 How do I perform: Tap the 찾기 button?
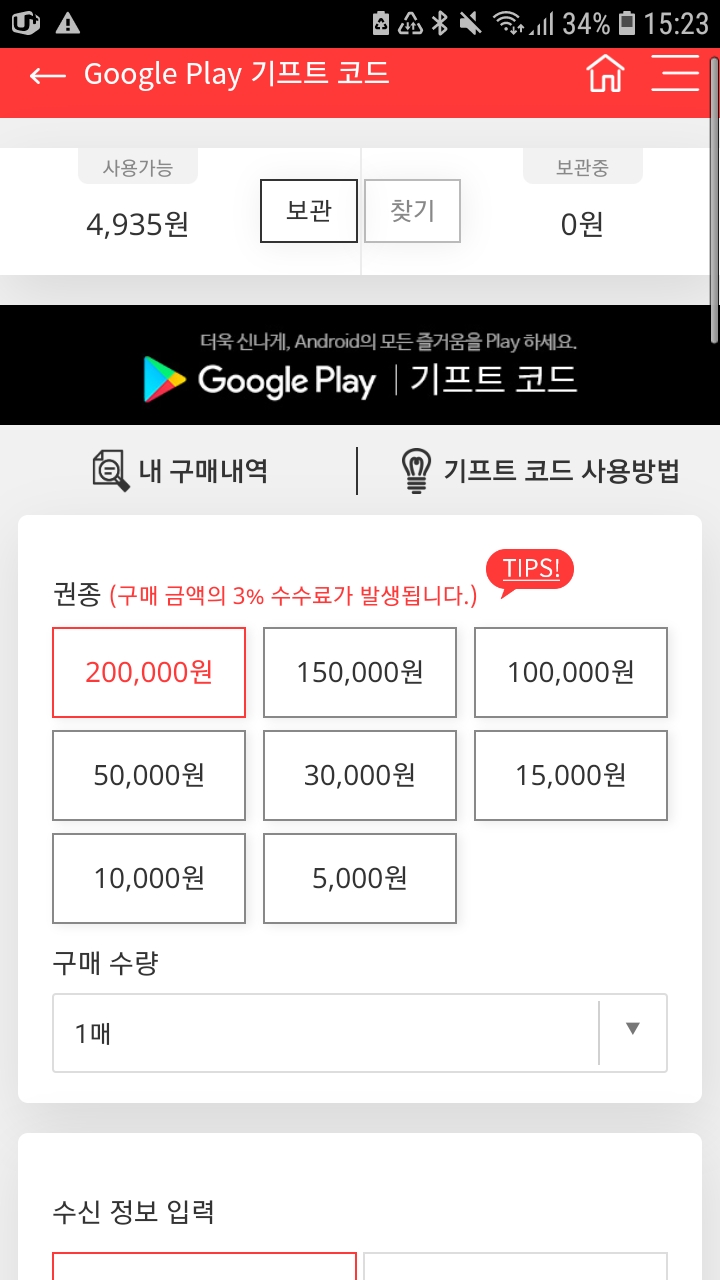click(x=412, y=211)
